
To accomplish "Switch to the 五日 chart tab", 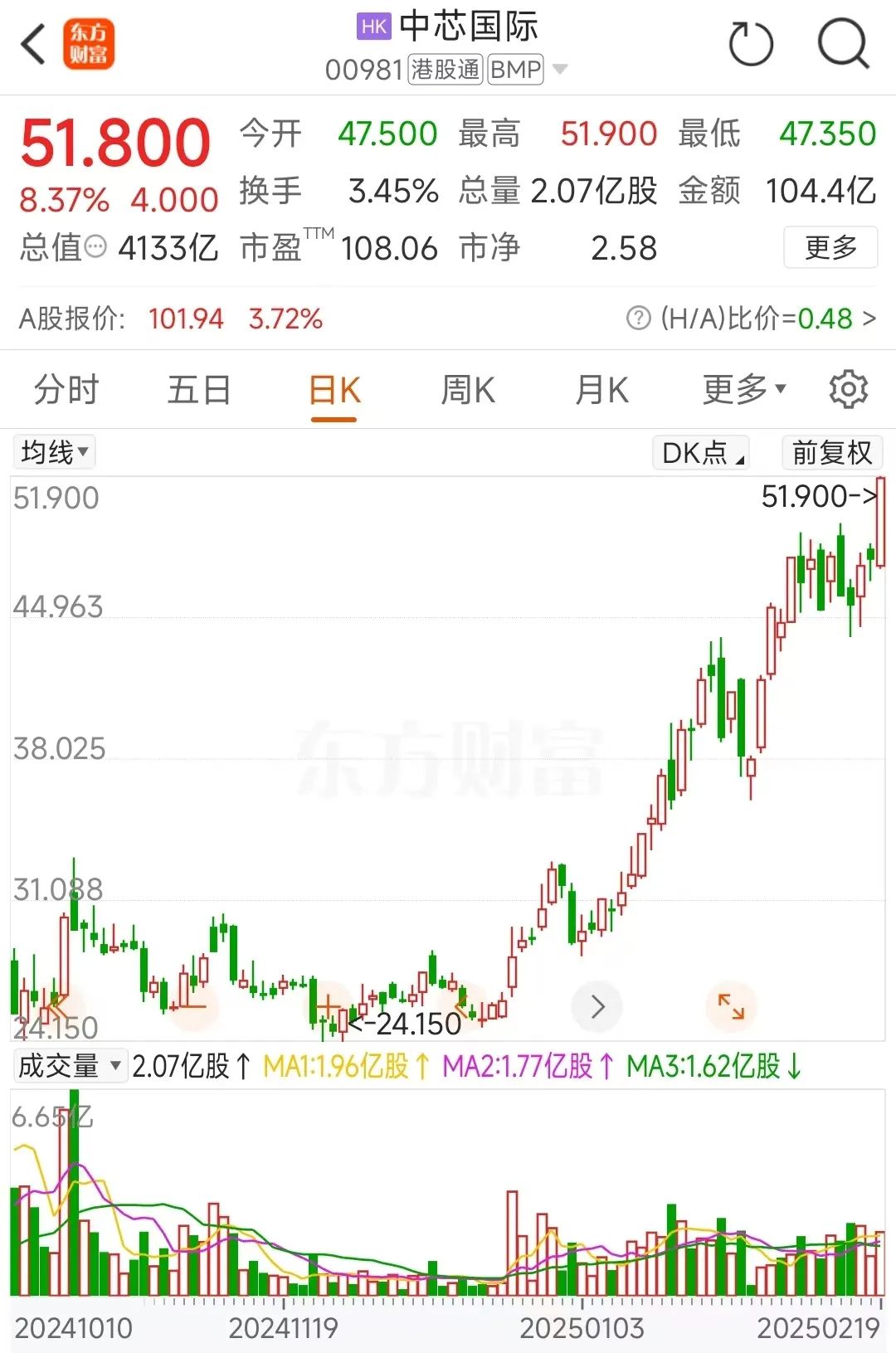I will pyautogui.click(x=199, y=390).
